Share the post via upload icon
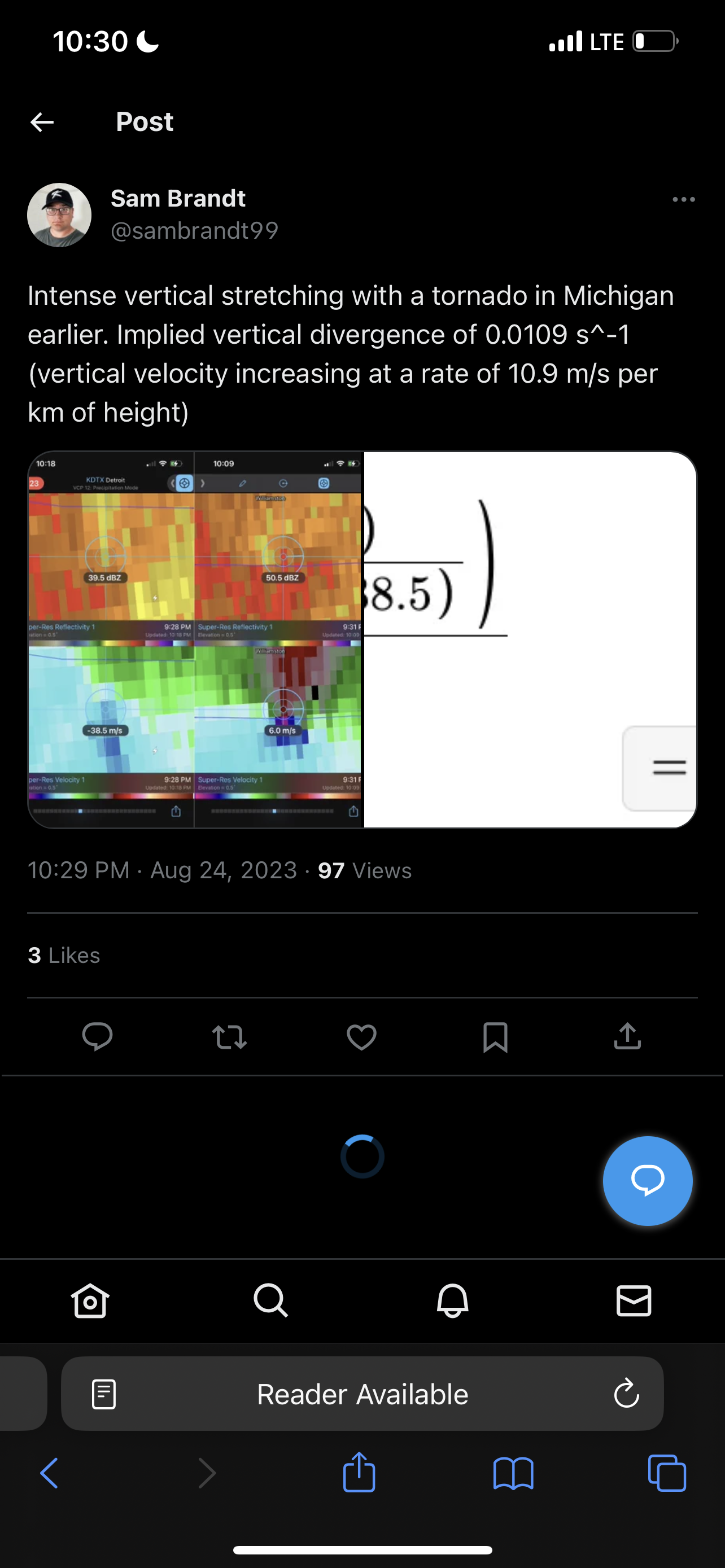The image size is (725, 1568). pos(628,1036)
